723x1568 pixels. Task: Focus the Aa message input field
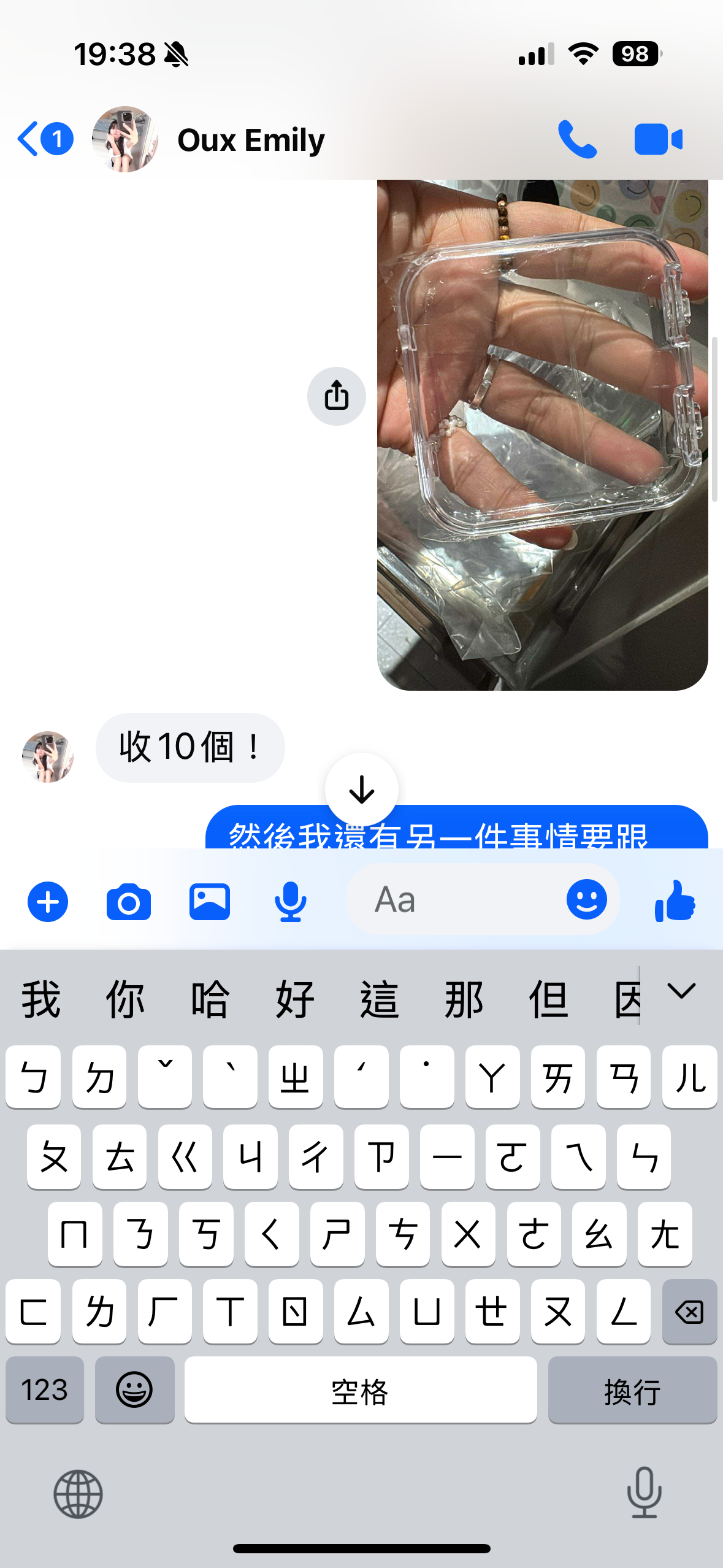pyautogui.click(x=454, y=901)
